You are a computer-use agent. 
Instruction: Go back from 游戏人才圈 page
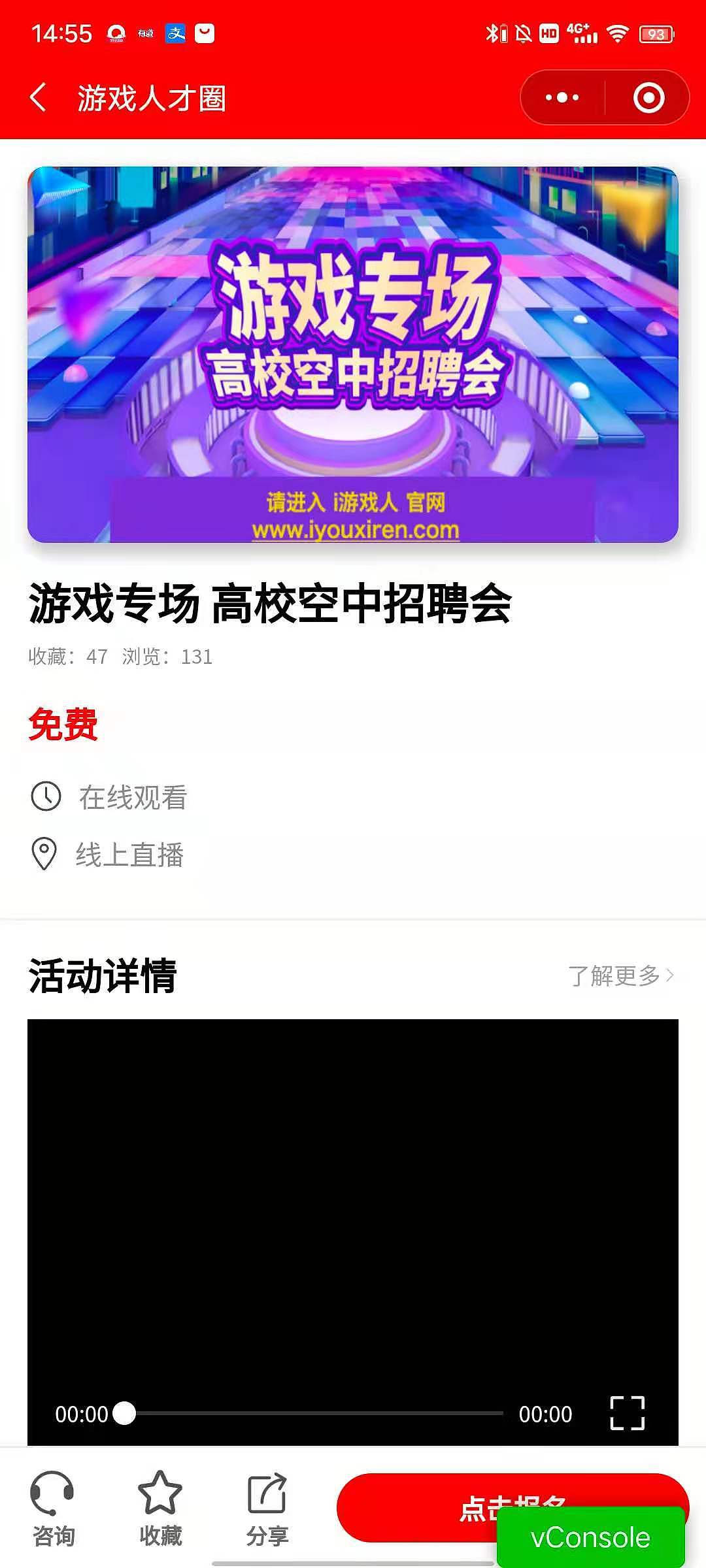[39, 98]
